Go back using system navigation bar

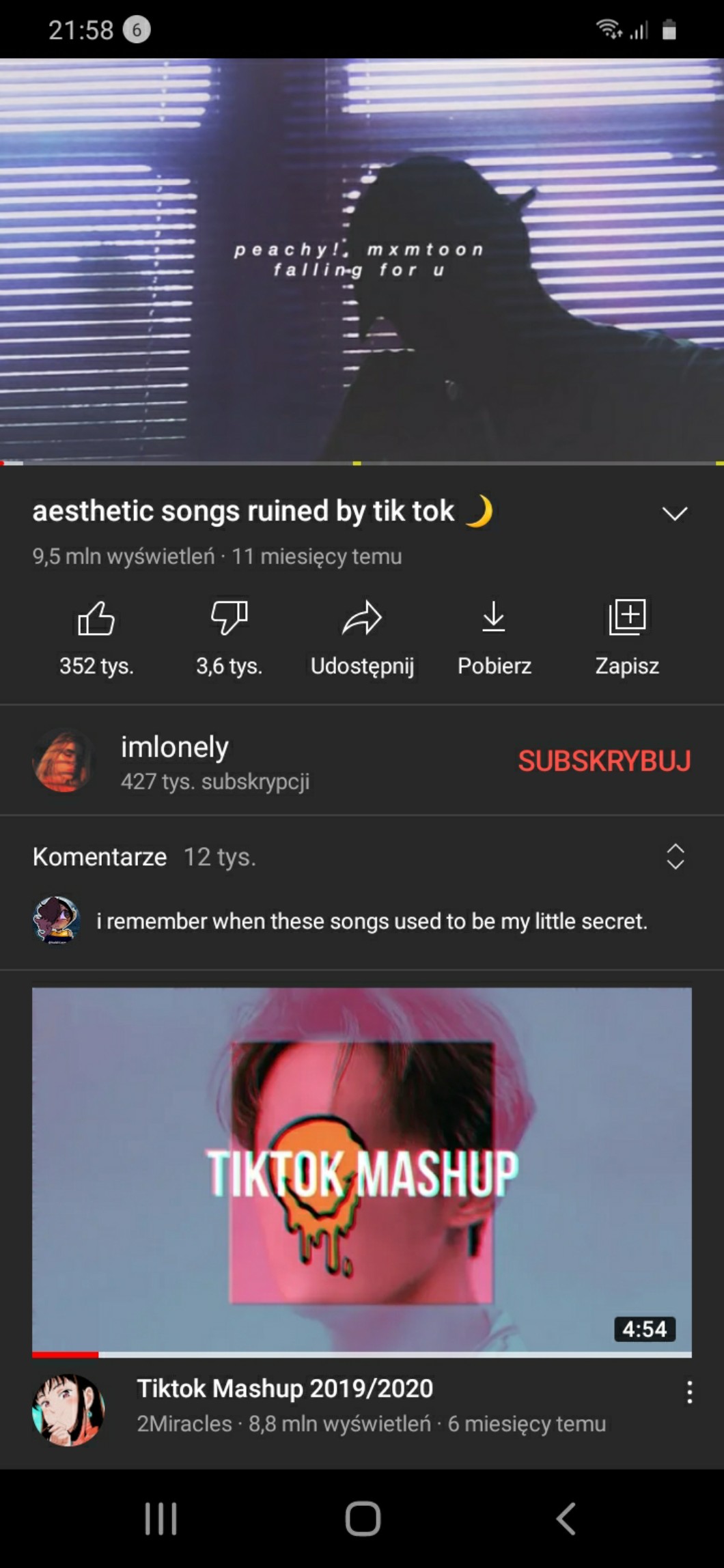[566, 1519]
